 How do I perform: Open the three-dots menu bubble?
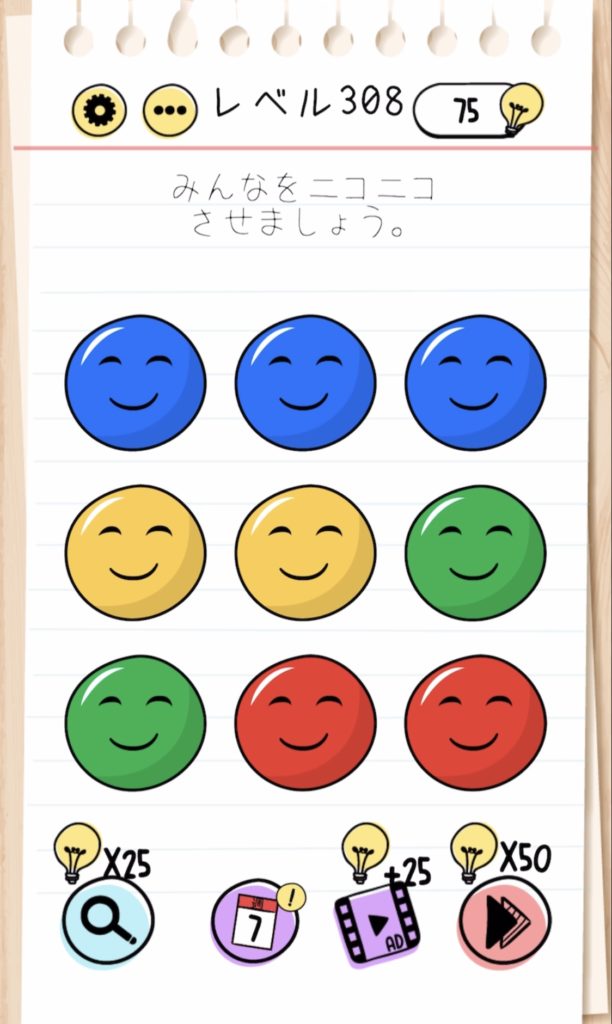[x=170, y=110]
